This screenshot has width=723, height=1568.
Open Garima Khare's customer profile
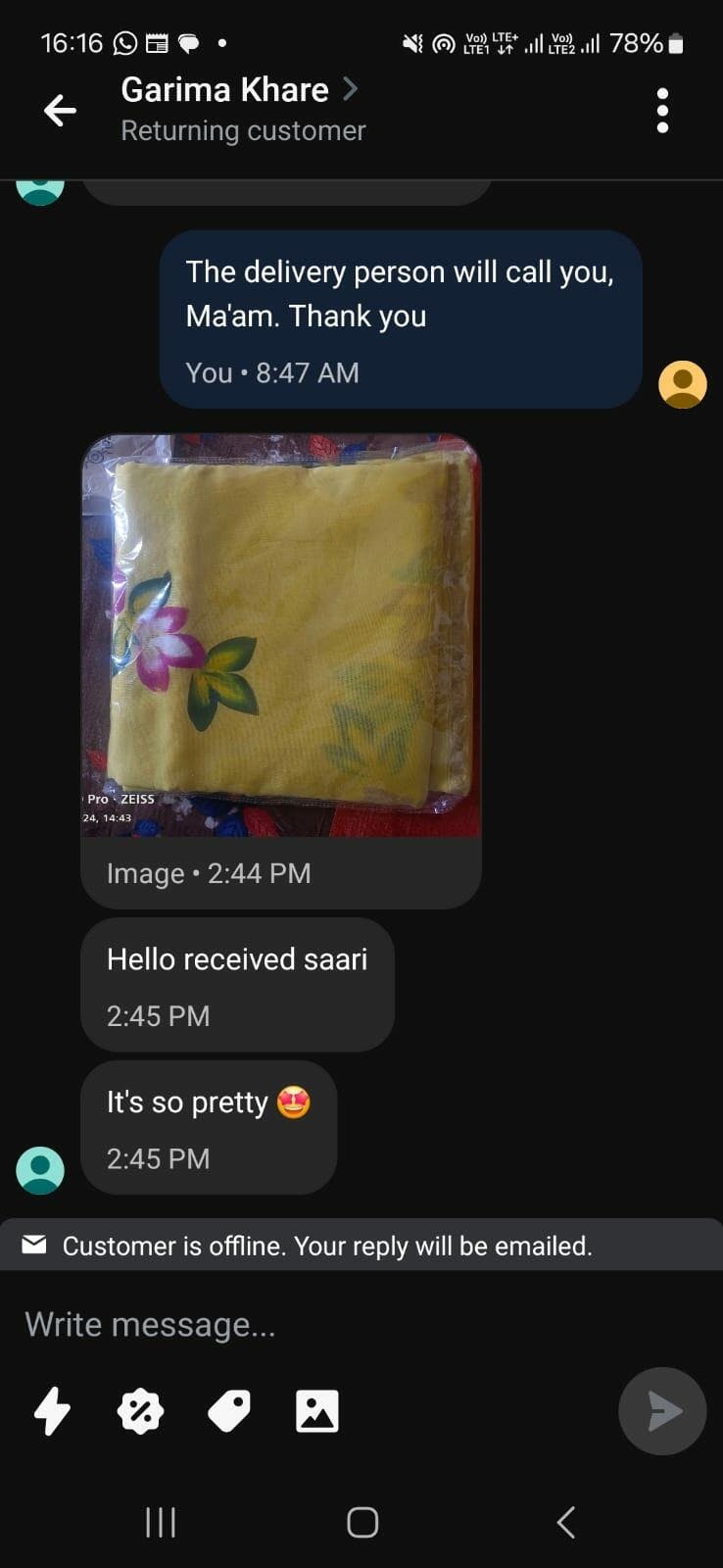pyautogui.click(x=239, y=90)
